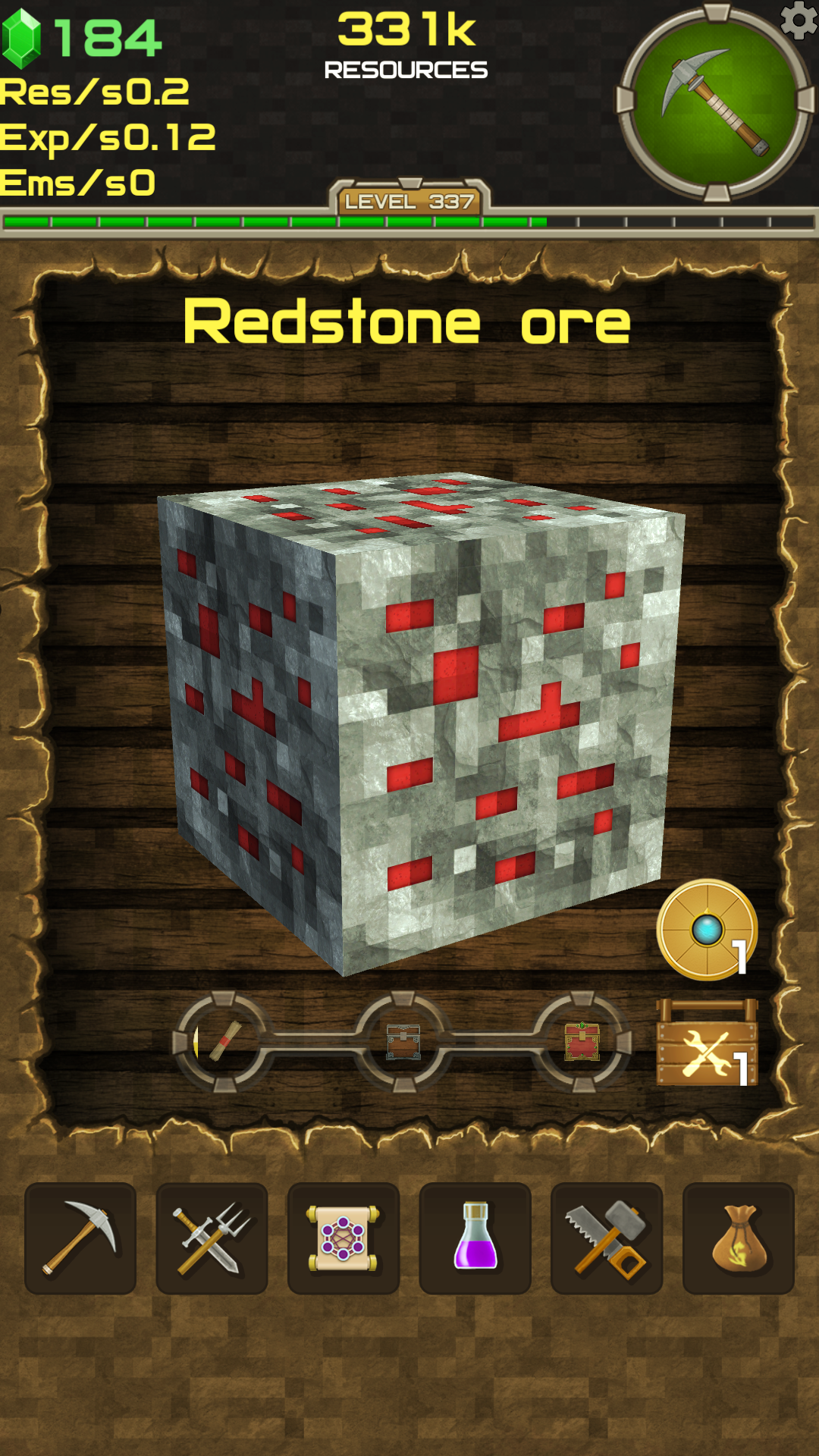Open the gold bag shop
The image size is (819, 1456).
coord(739,1238)
